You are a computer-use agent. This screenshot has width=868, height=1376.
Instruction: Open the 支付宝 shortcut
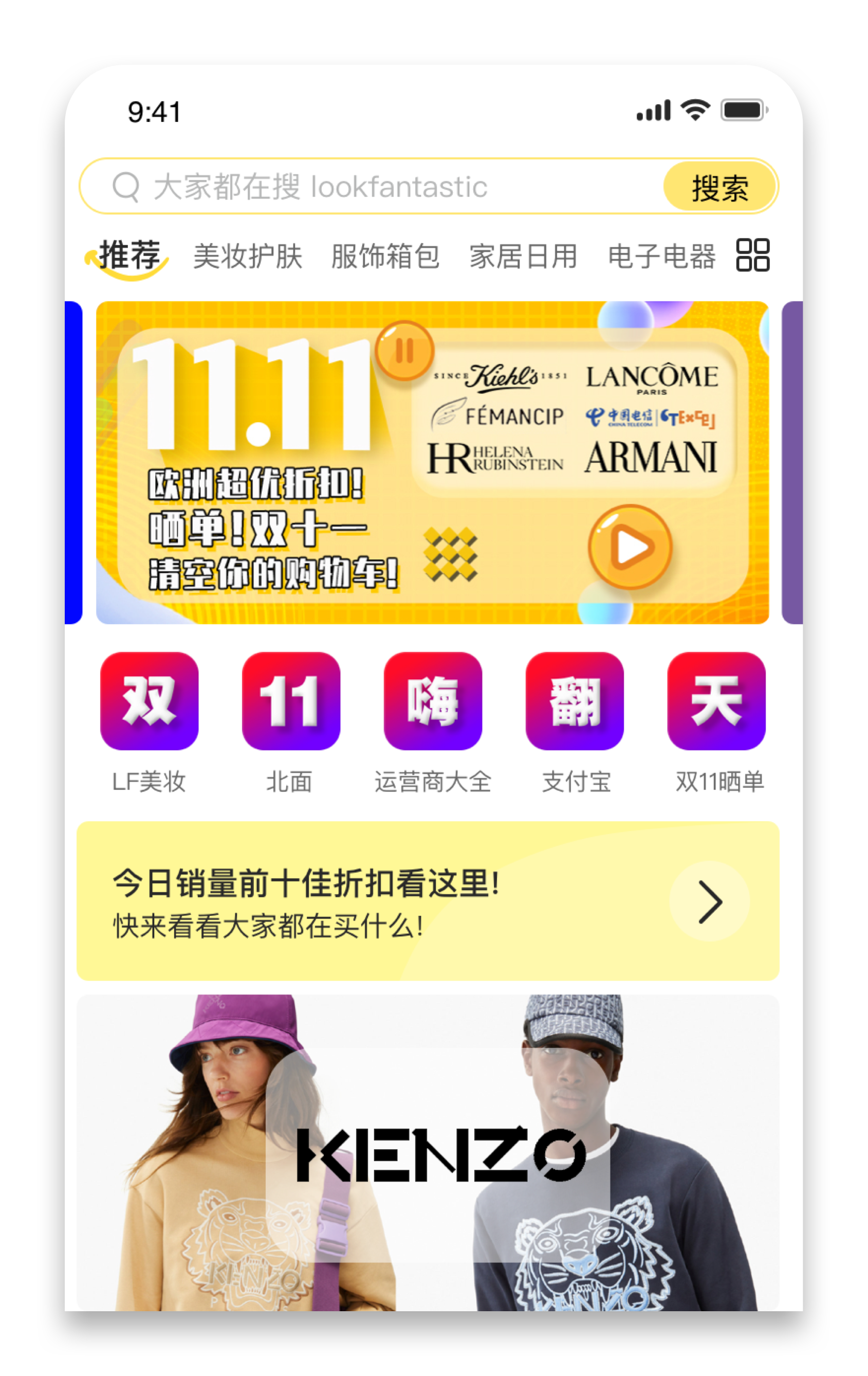click(575, 722)
